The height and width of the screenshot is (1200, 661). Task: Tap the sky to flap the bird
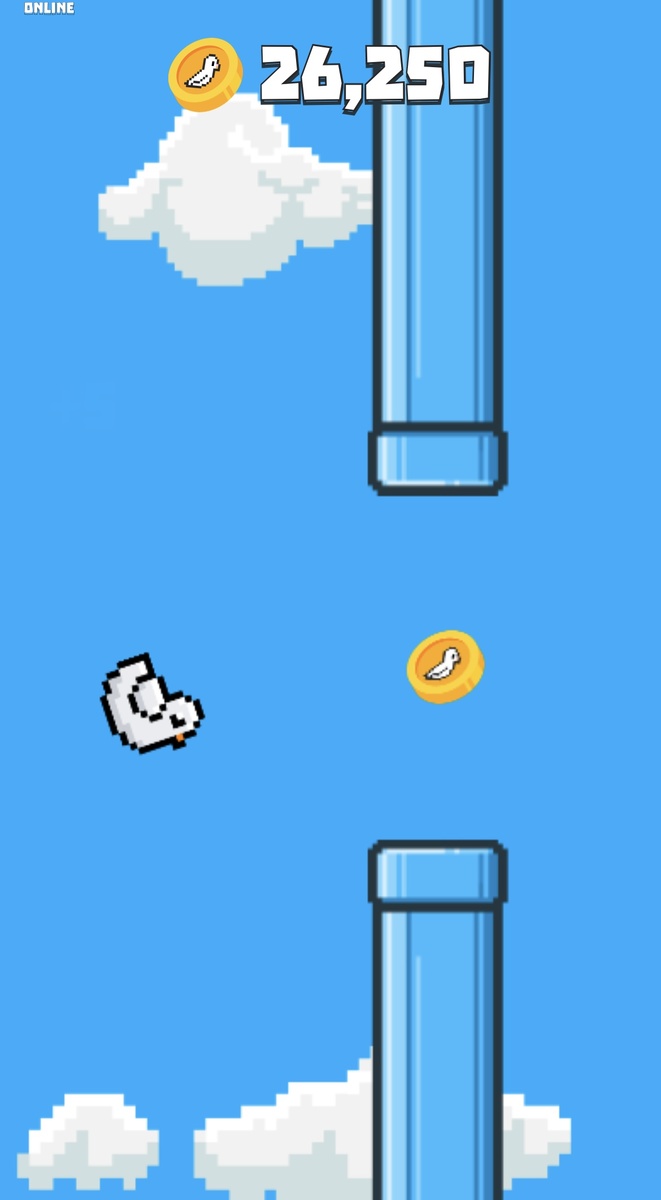coord(330,600)
